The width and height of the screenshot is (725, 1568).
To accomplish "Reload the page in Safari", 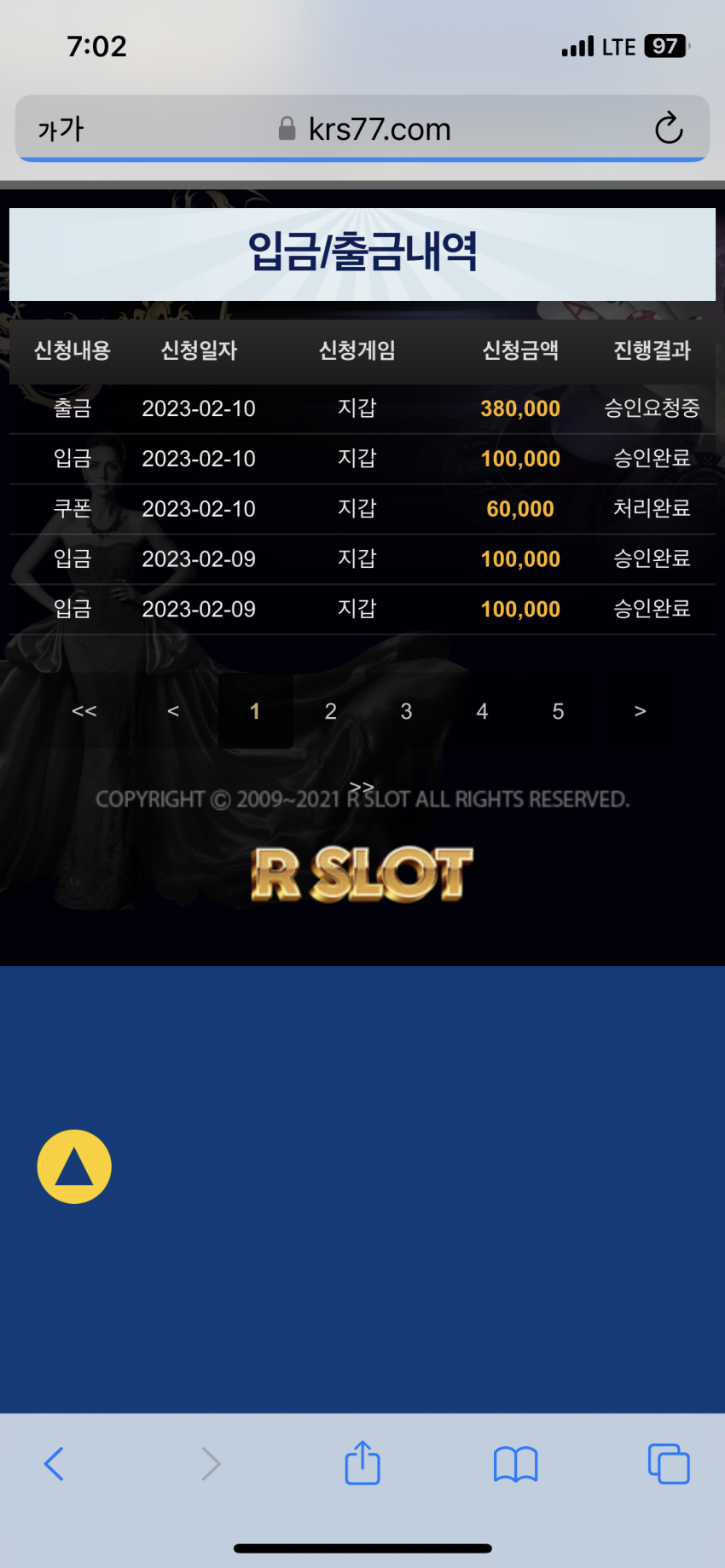I will 668,129.
